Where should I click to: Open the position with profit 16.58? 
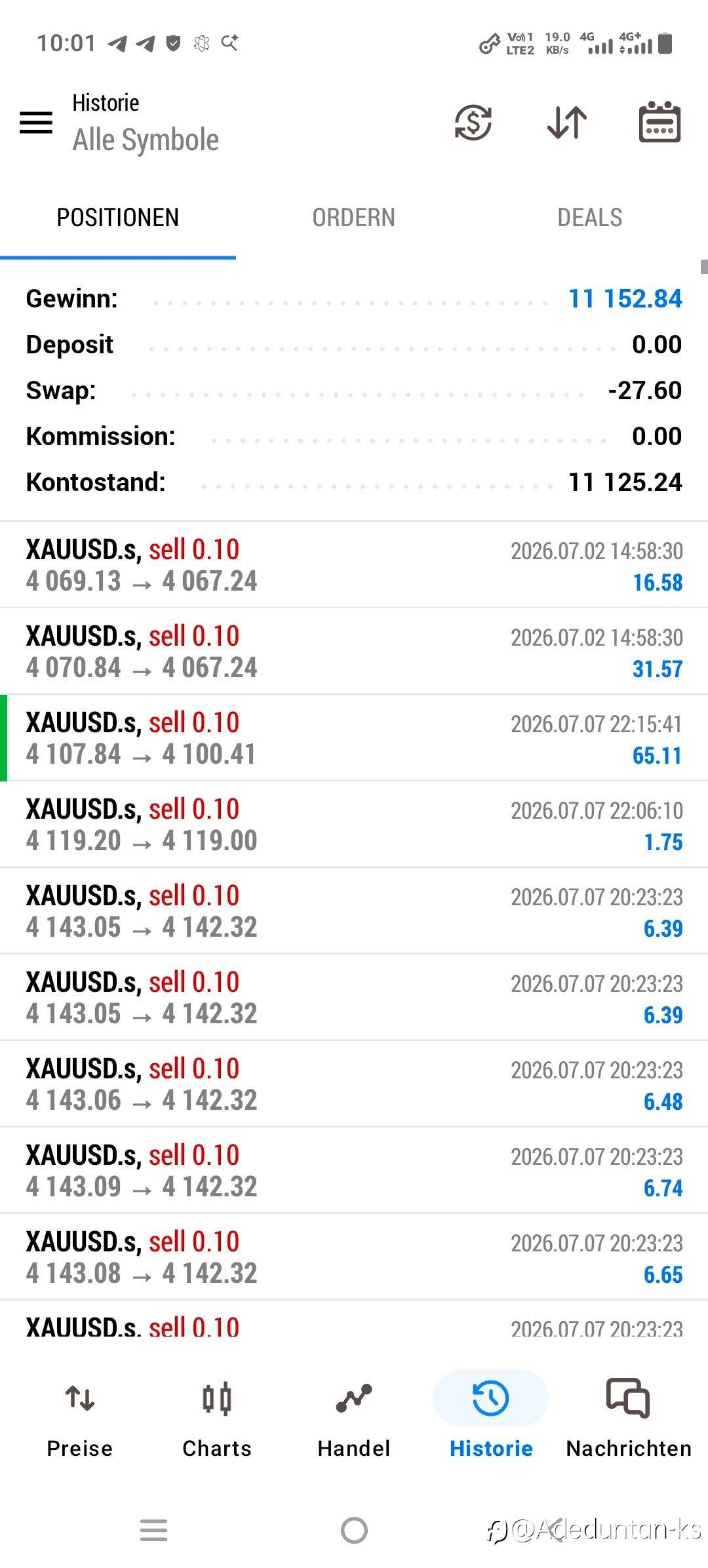coord(354,565)
